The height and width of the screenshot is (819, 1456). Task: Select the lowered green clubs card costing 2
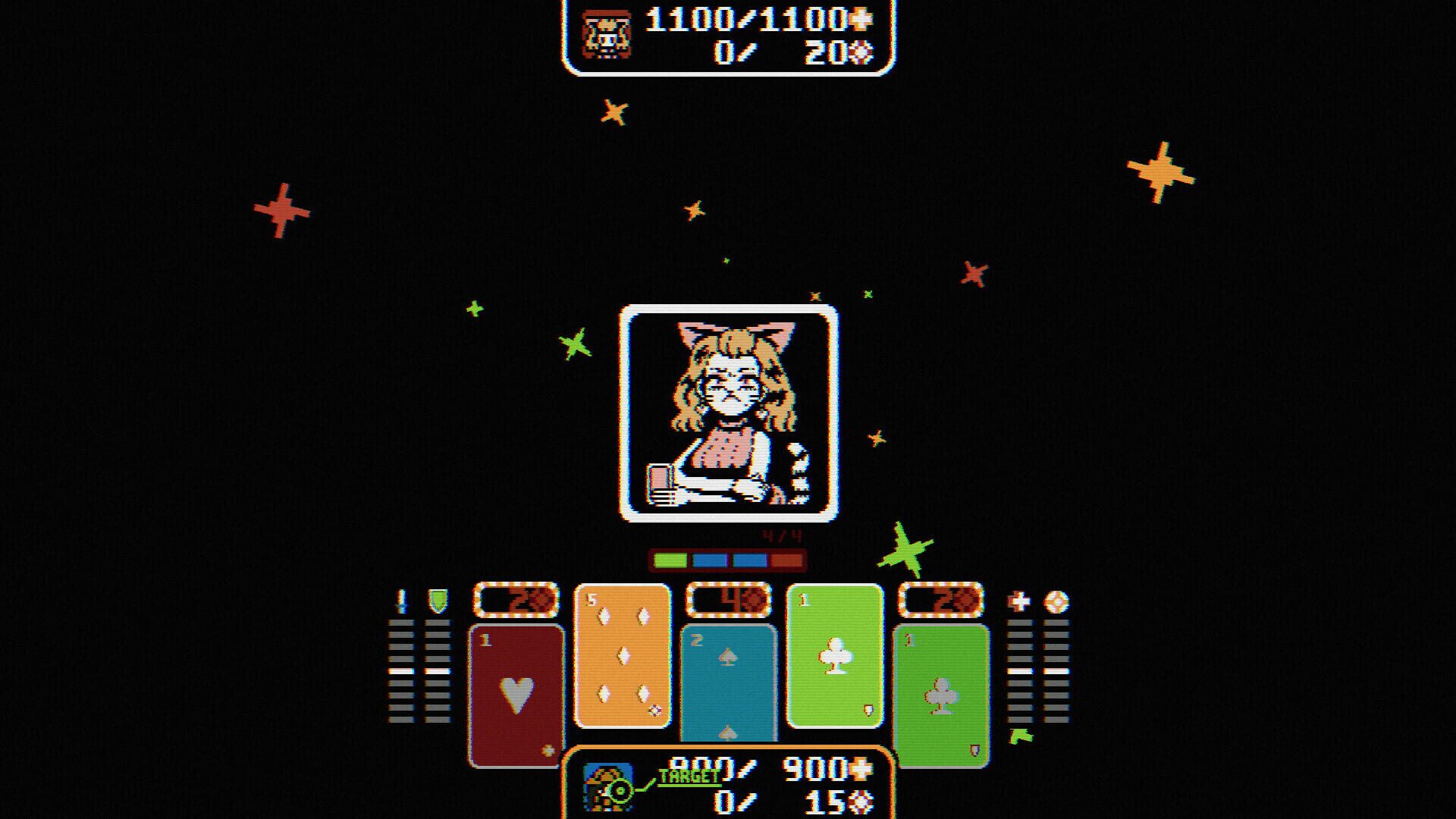pos(941,694)
